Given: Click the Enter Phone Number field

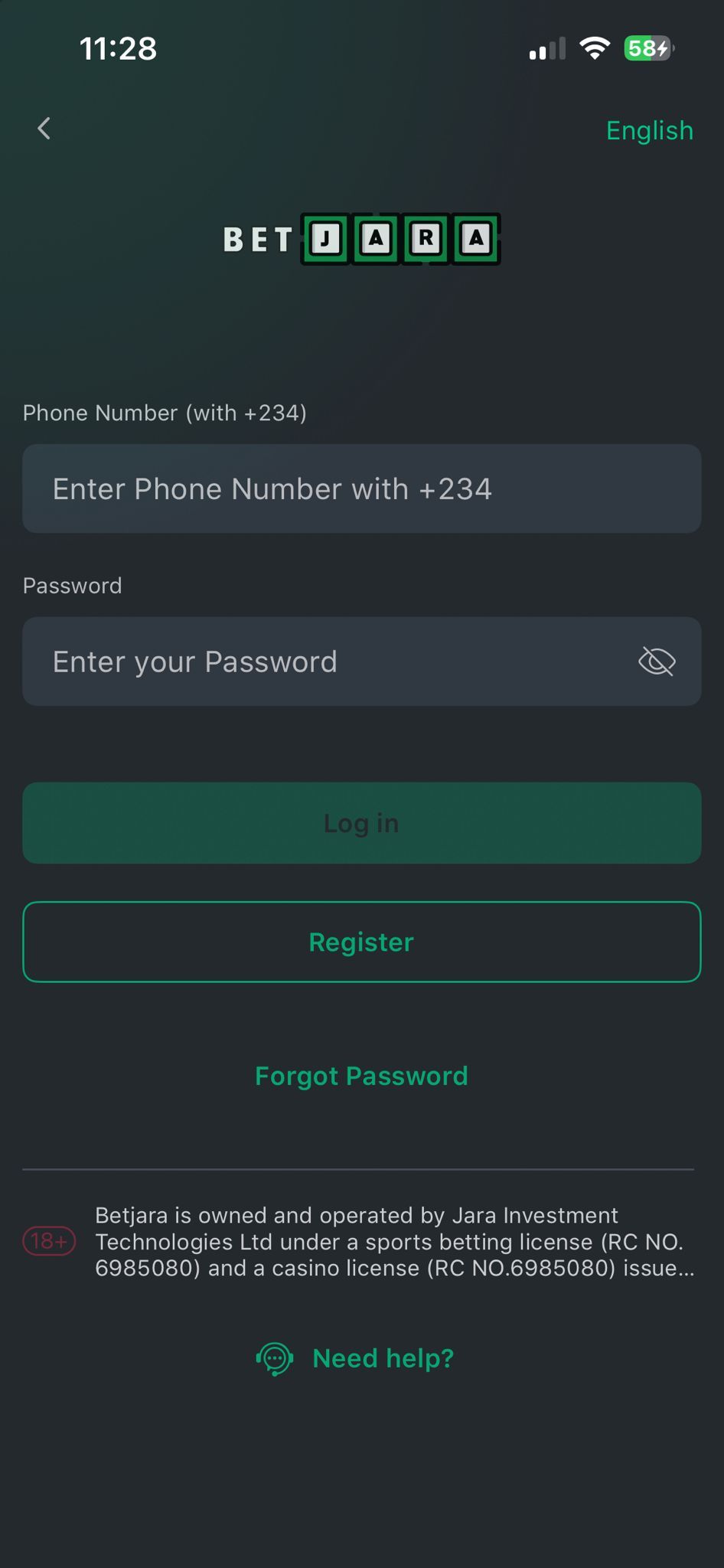Looking at the screenshot, I should [360, 488].
